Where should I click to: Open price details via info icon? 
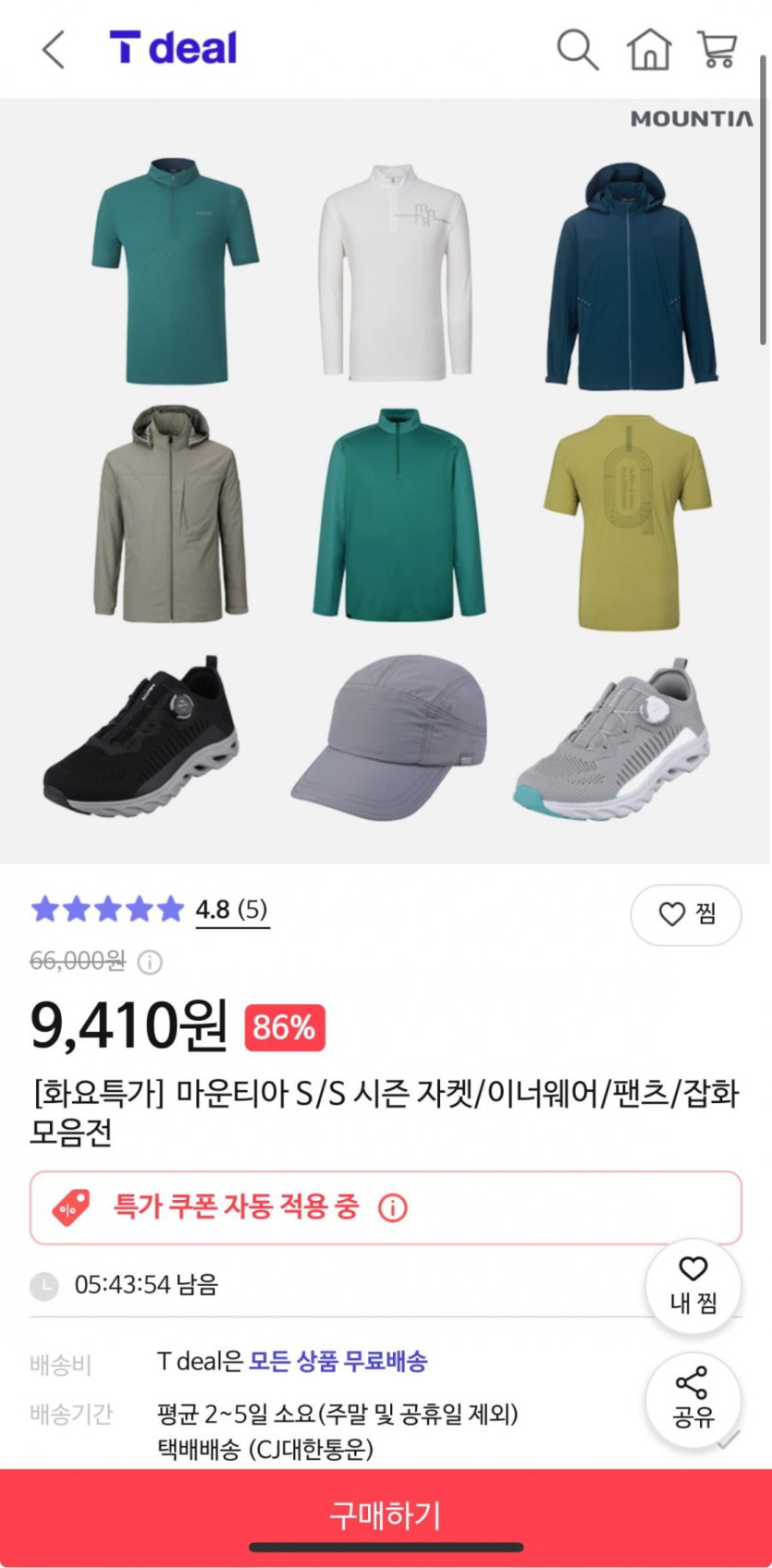[x=148, y=962]
